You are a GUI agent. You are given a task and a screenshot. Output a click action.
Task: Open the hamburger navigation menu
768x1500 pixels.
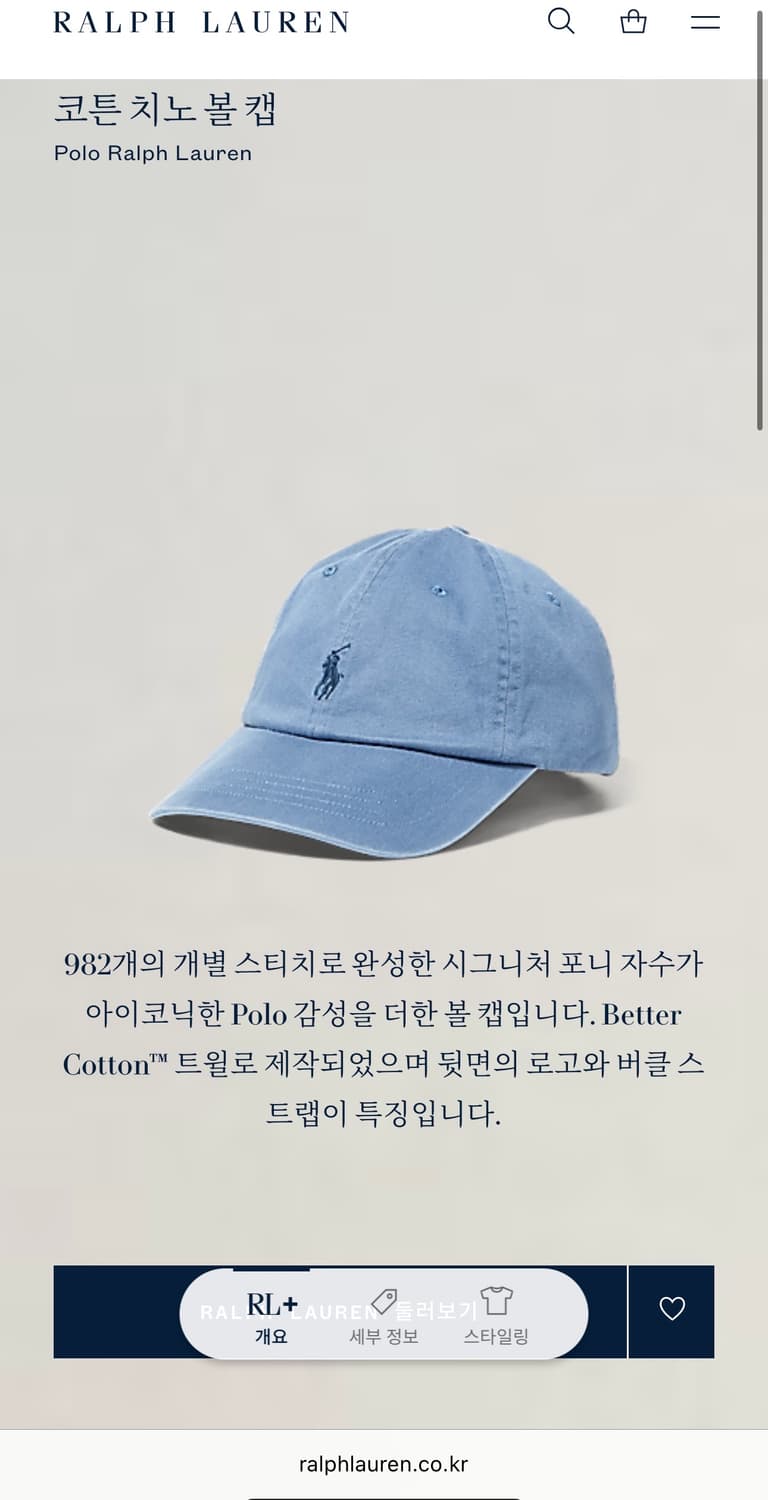(705, 21)
